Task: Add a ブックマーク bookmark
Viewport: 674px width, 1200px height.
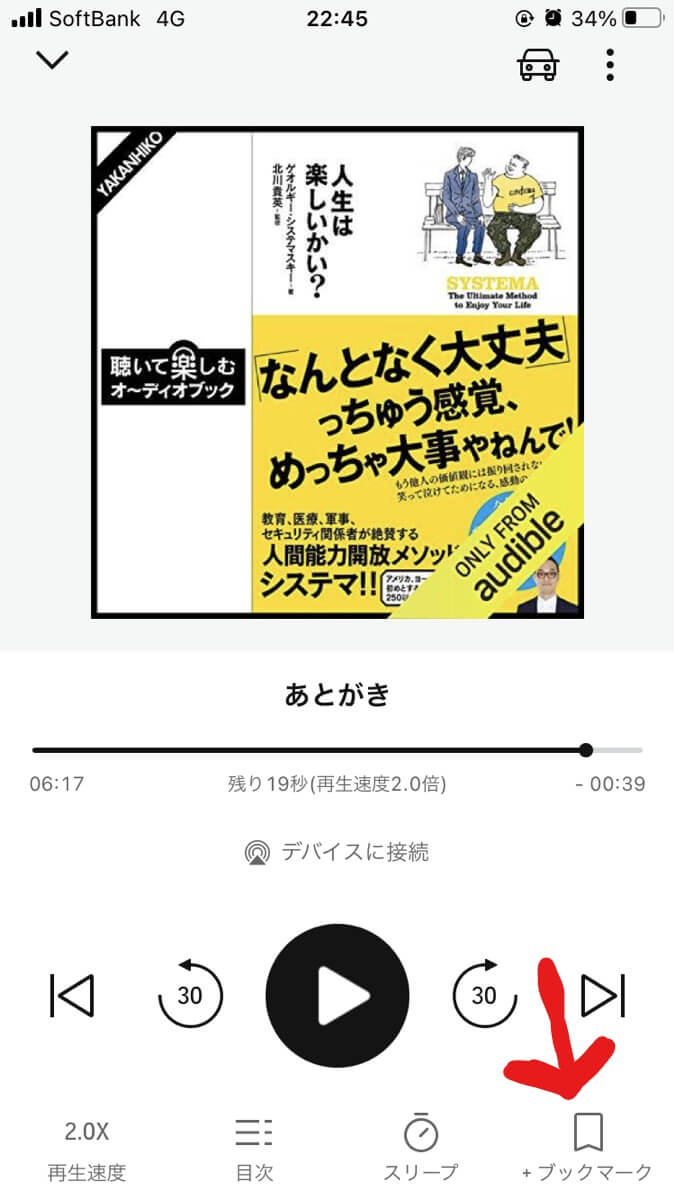Action: click(587, 1150)
